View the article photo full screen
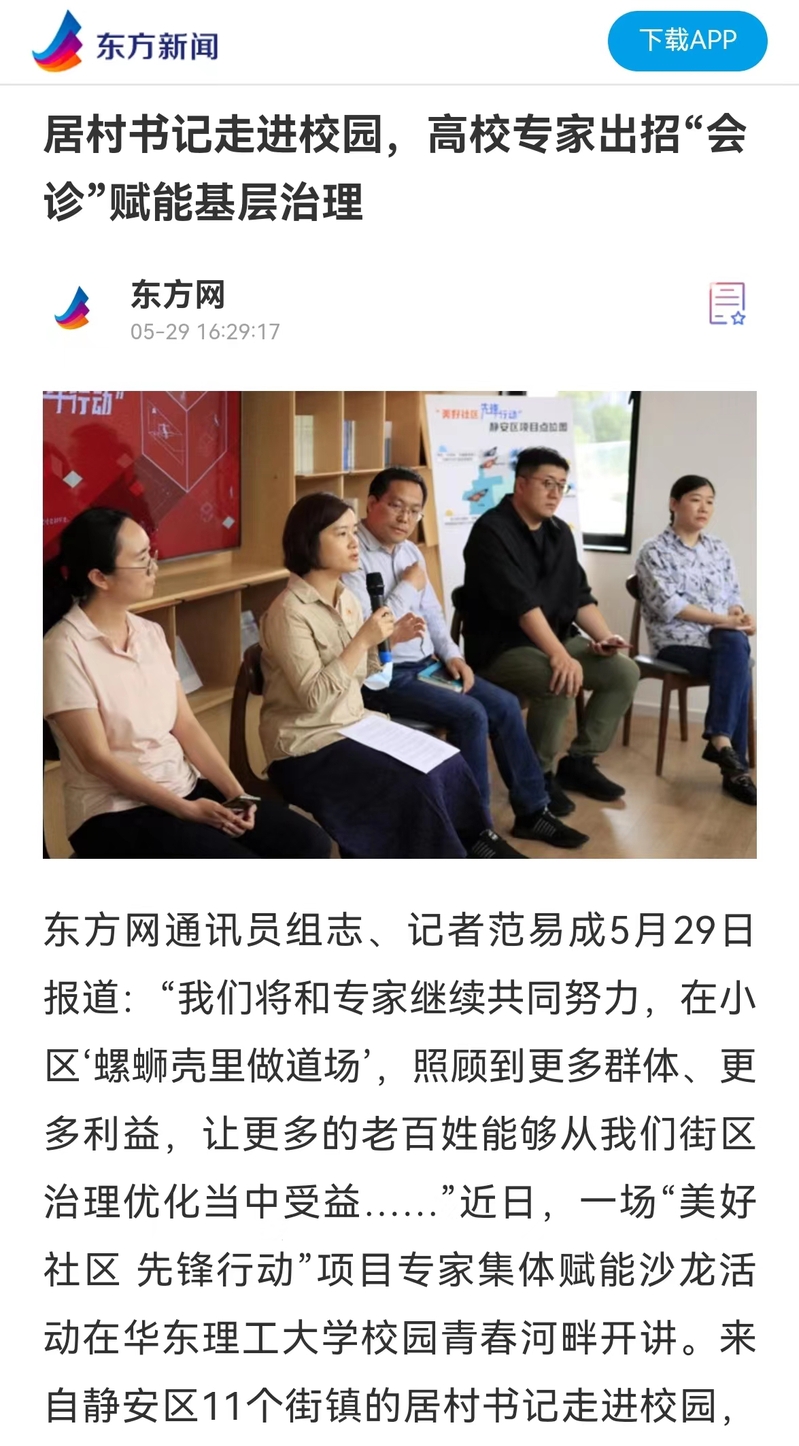The image size is (799, 1446). (x=399, y=624)
